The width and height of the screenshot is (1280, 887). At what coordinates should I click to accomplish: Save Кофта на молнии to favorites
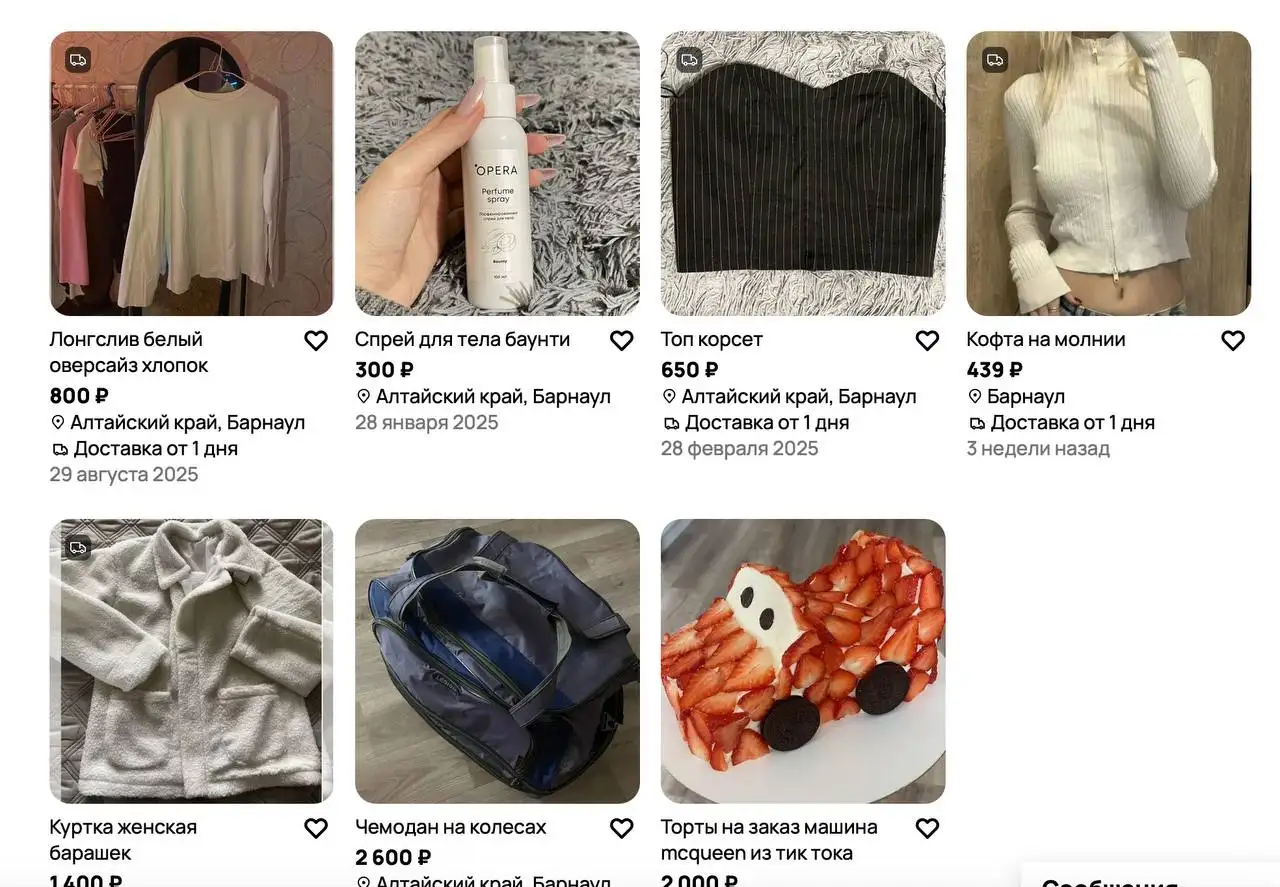pos(1233,341)
